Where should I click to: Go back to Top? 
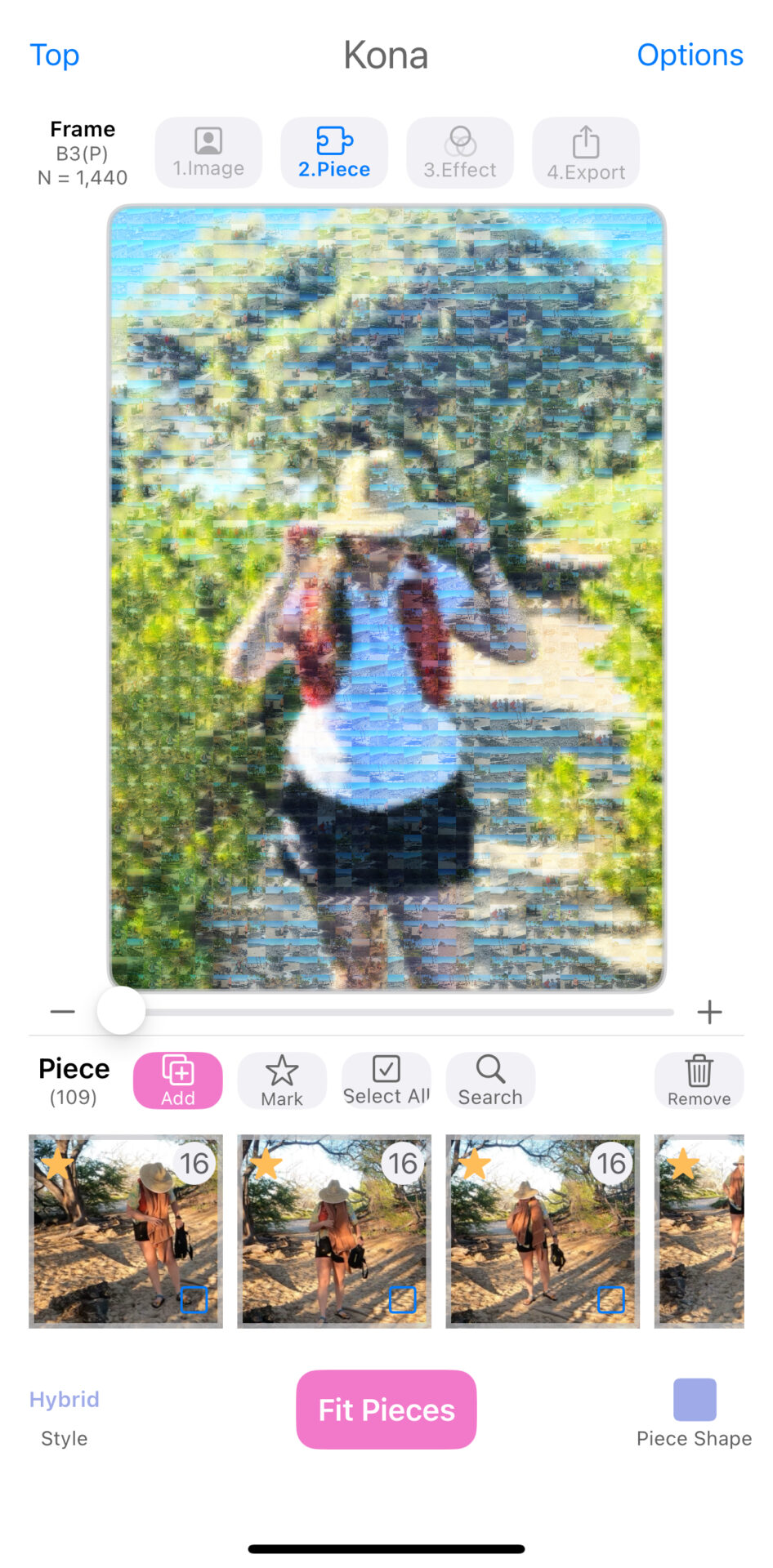(55, 55)
